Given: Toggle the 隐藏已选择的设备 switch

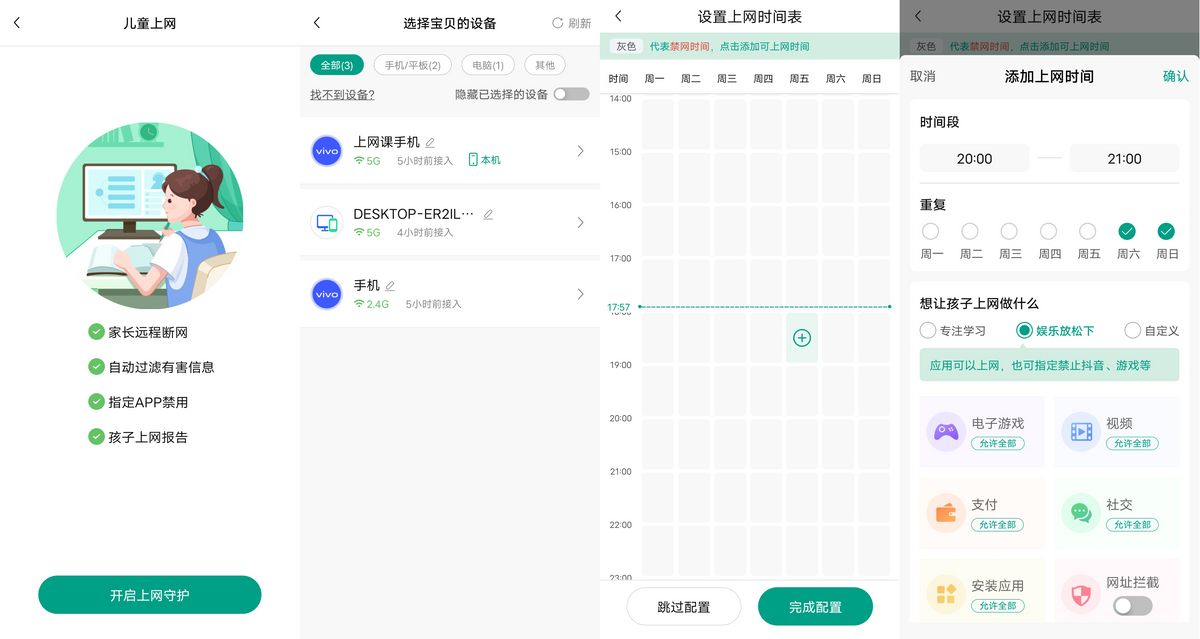Looking at the screenshot, I should coord(571,94).
